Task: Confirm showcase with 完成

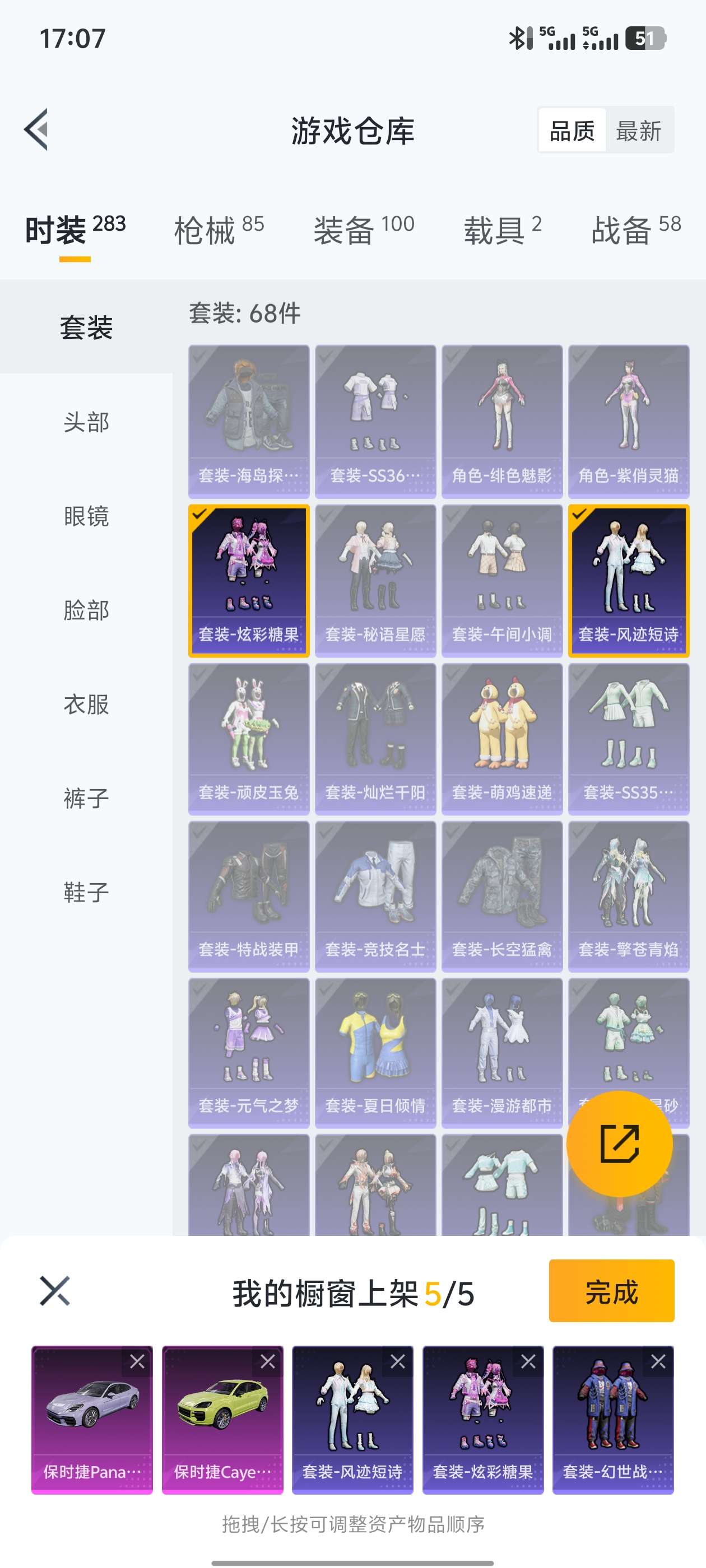Action: (611, 1291)
